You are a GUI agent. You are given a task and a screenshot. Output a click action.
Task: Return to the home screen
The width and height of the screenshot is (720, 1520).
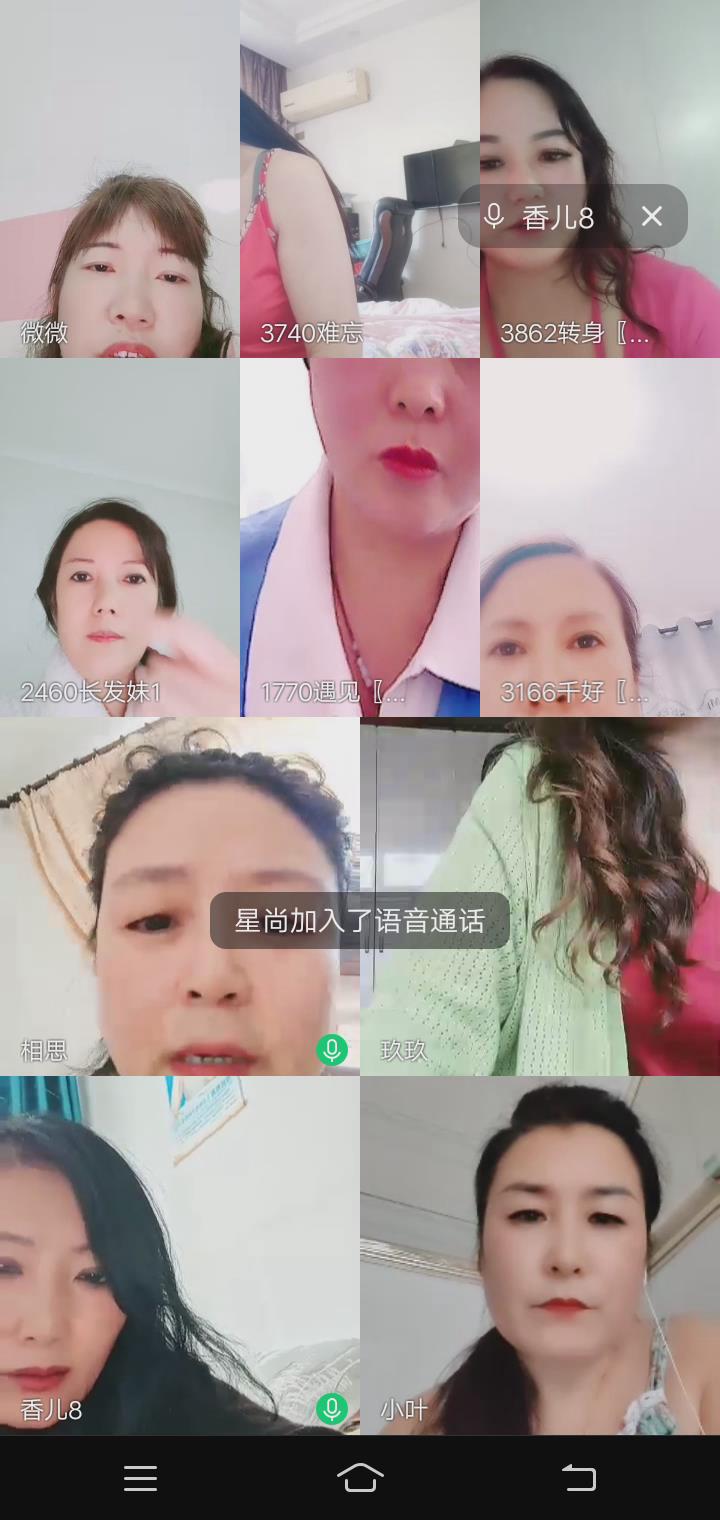pyautogui.click(x=360, y=1478)
